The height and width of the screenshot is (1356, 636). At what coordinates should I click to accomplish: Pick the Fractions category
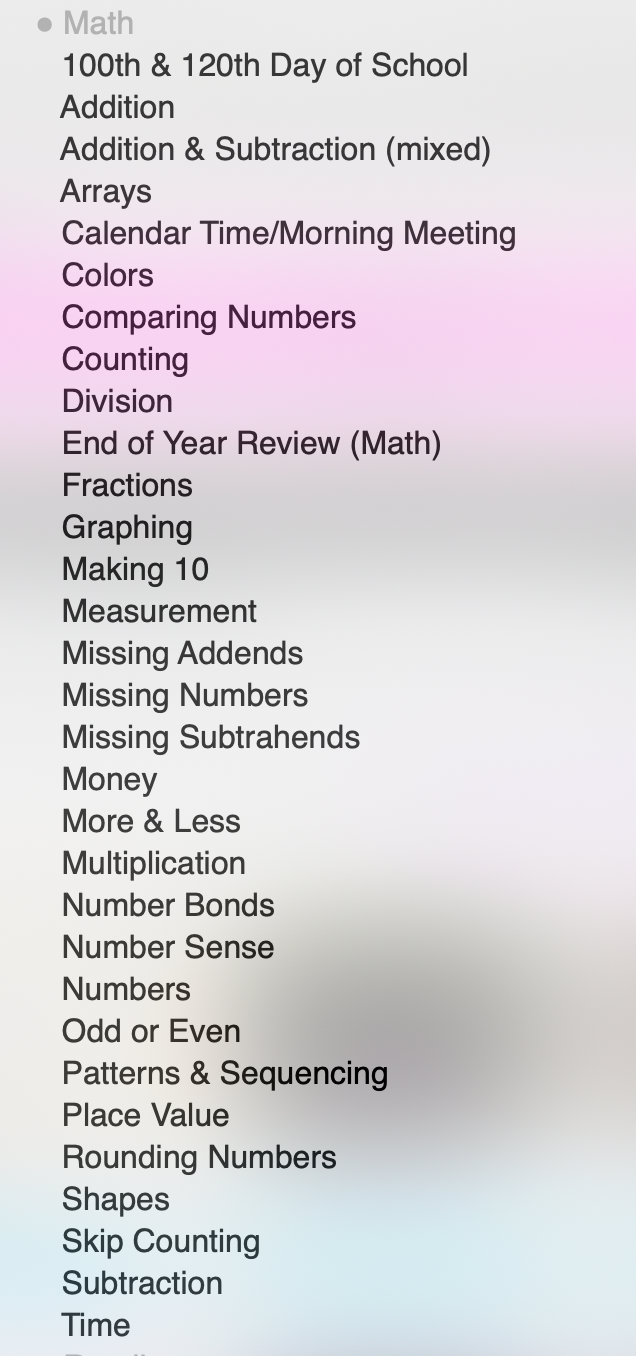click(x=127, y=486)
